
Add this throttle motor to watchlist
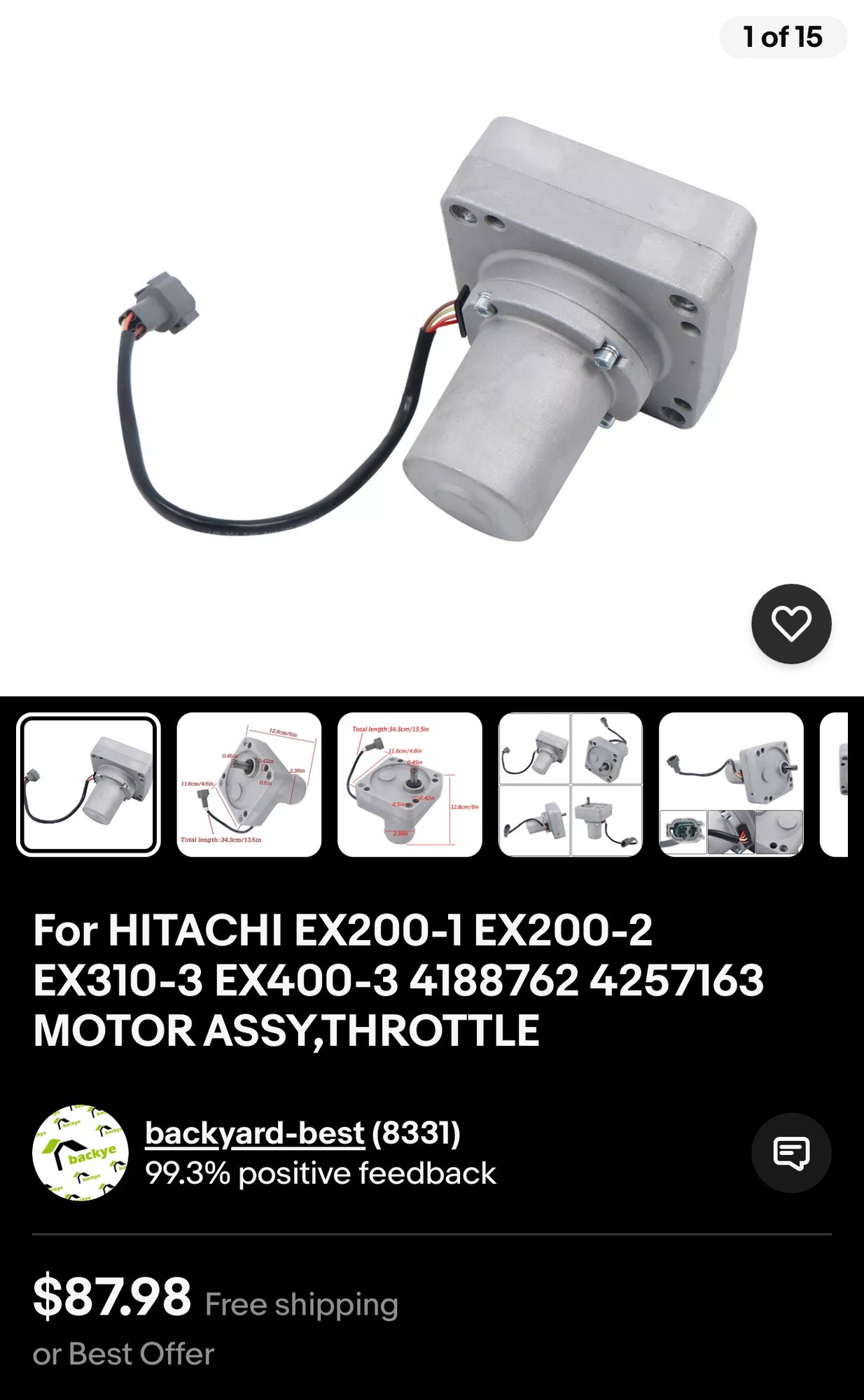point(790,623)
